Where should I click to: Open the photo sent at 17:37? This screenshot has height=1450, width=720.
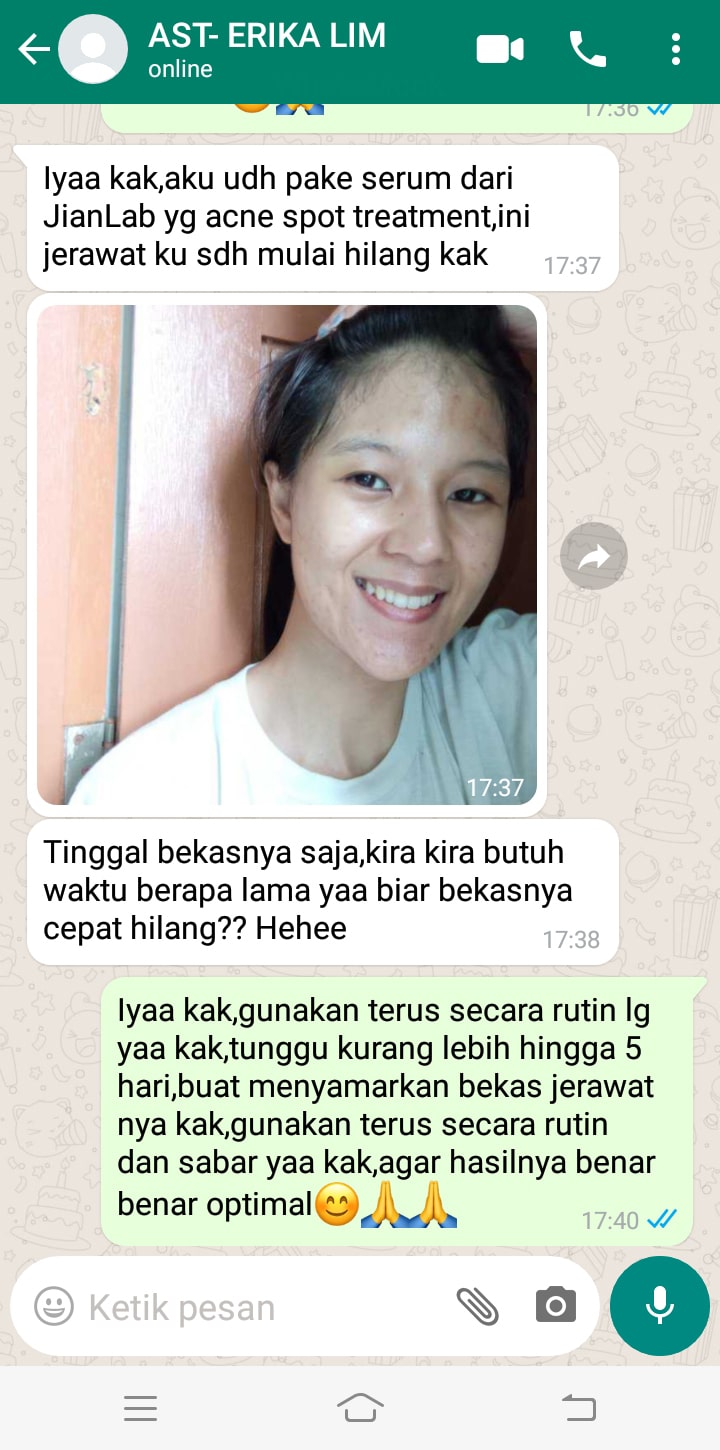(x=287, y=554)
